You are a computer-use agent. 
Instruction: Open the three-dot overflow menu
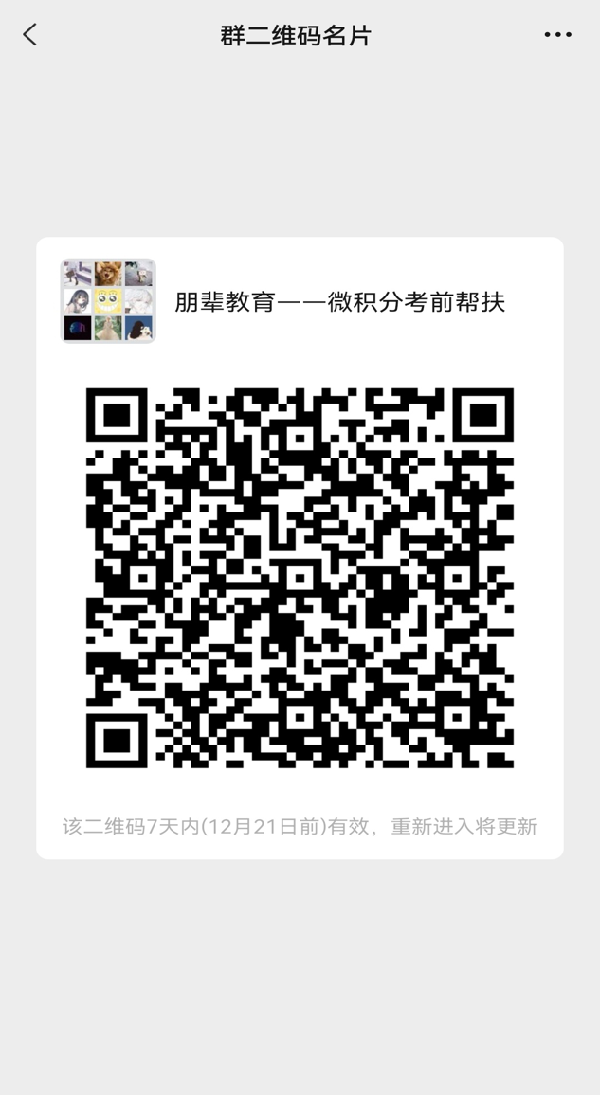pyautogui.click(x=558, y=35)
